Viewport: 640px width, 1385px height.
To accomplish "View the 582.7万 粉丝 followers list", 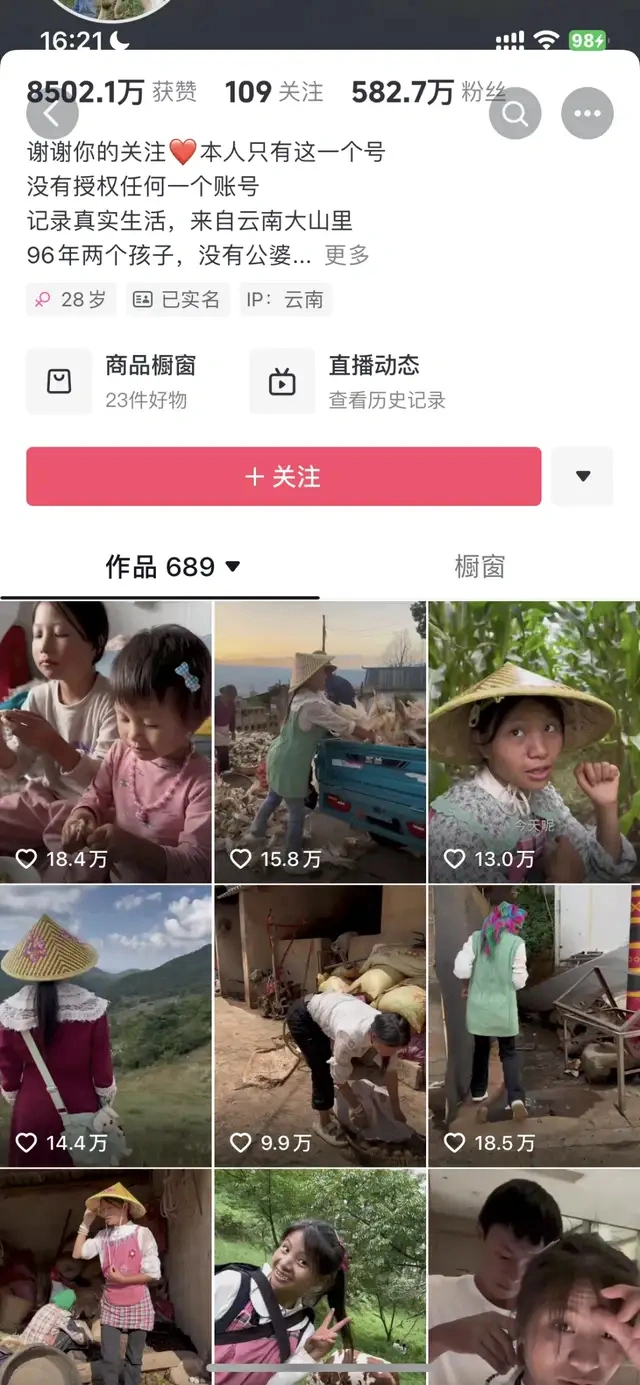I will tap(428, 93).
